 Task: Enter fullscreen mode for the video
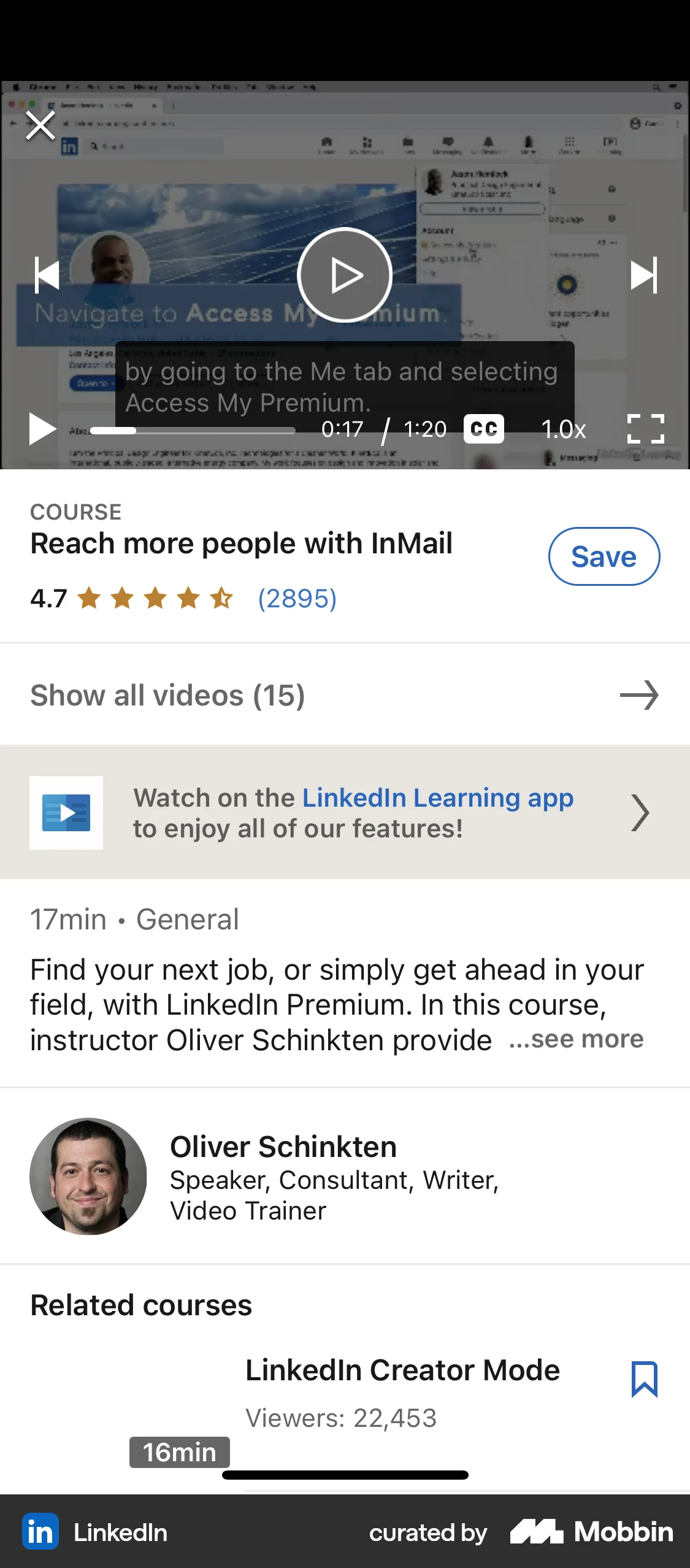pyautogui.click(x=647, y=428)
